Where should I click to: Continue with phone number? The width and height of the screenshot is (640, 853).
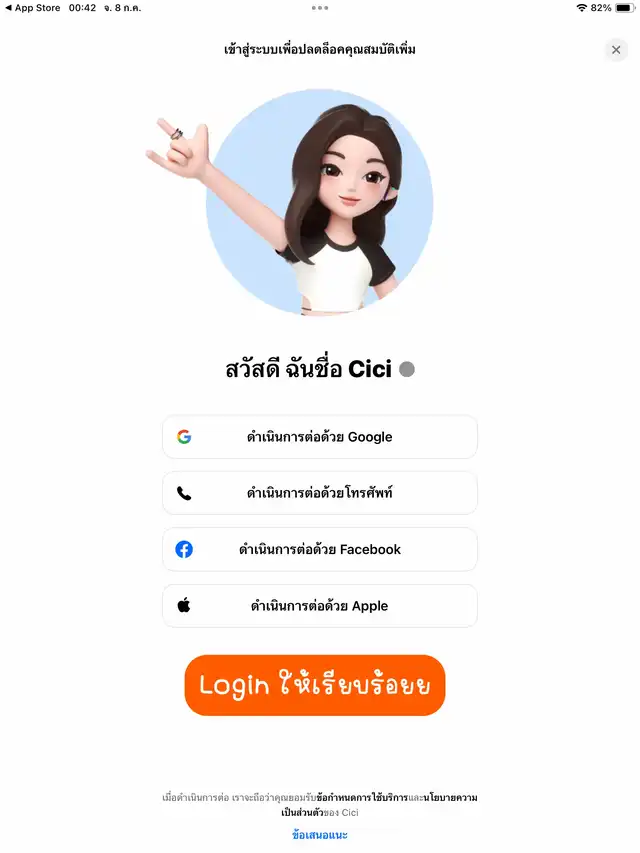coord(320,493)
